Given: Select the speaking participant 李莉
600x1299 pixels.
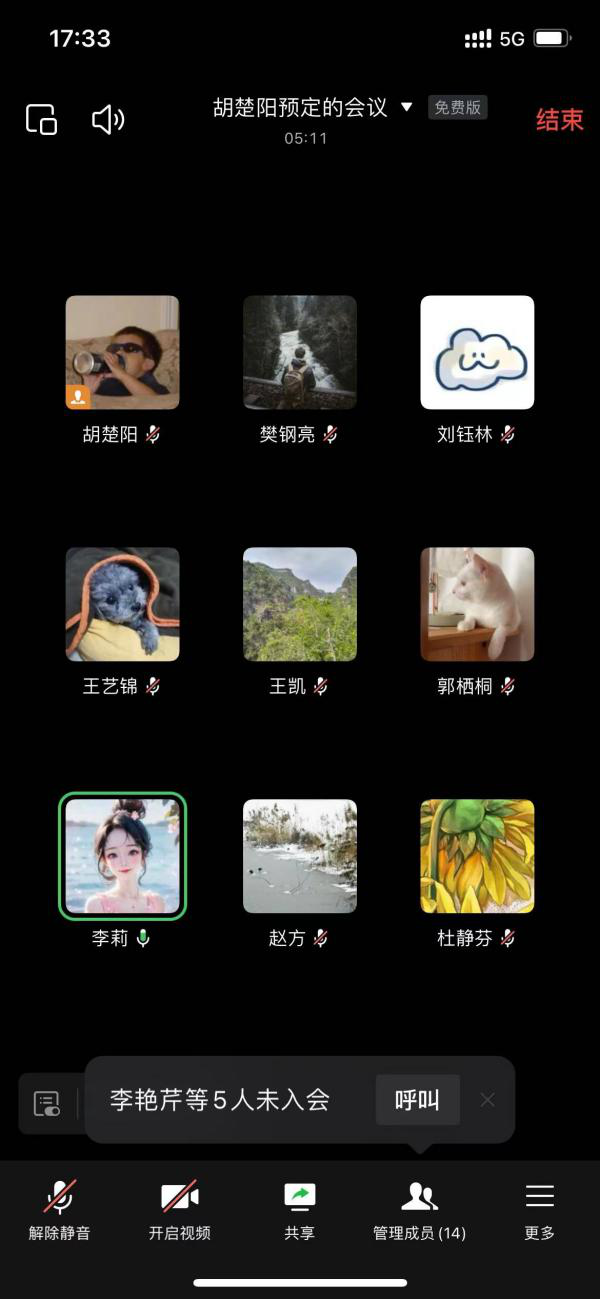Looking at the screenshot, I should [x=122, y=856].
